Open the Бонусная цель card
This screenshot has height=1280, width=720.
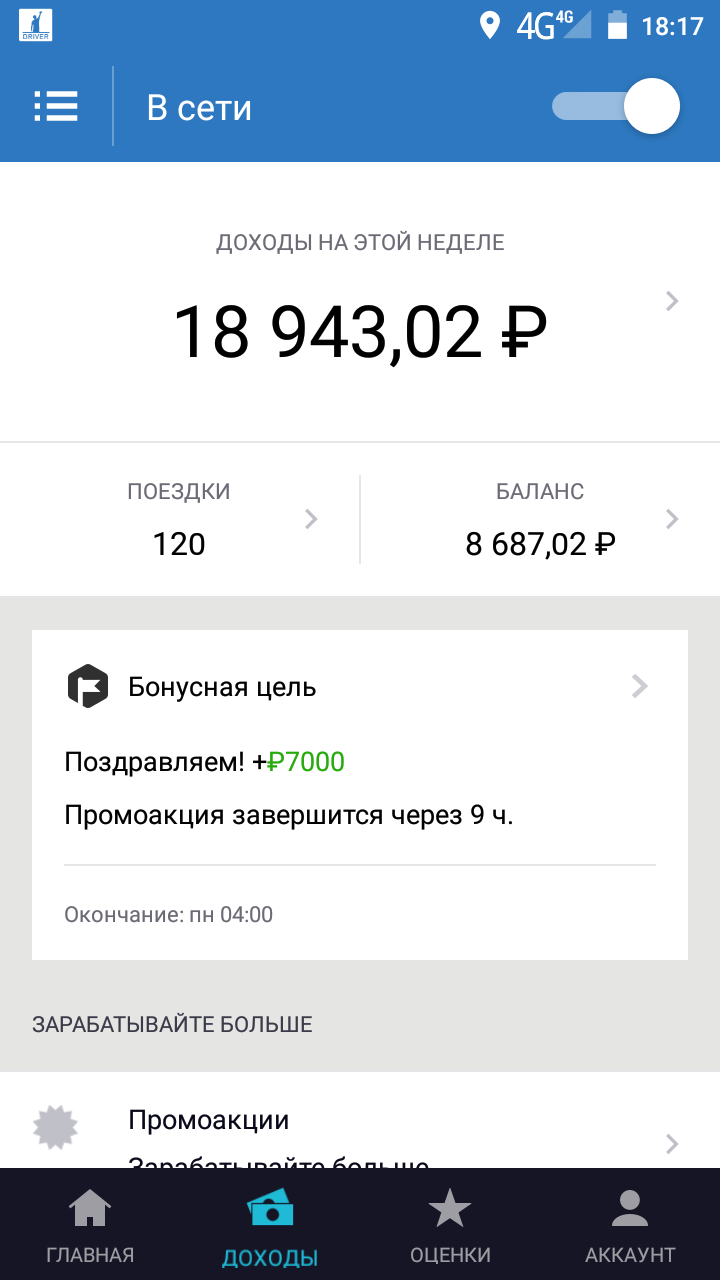pyautogui.click(x=360, y=795)
